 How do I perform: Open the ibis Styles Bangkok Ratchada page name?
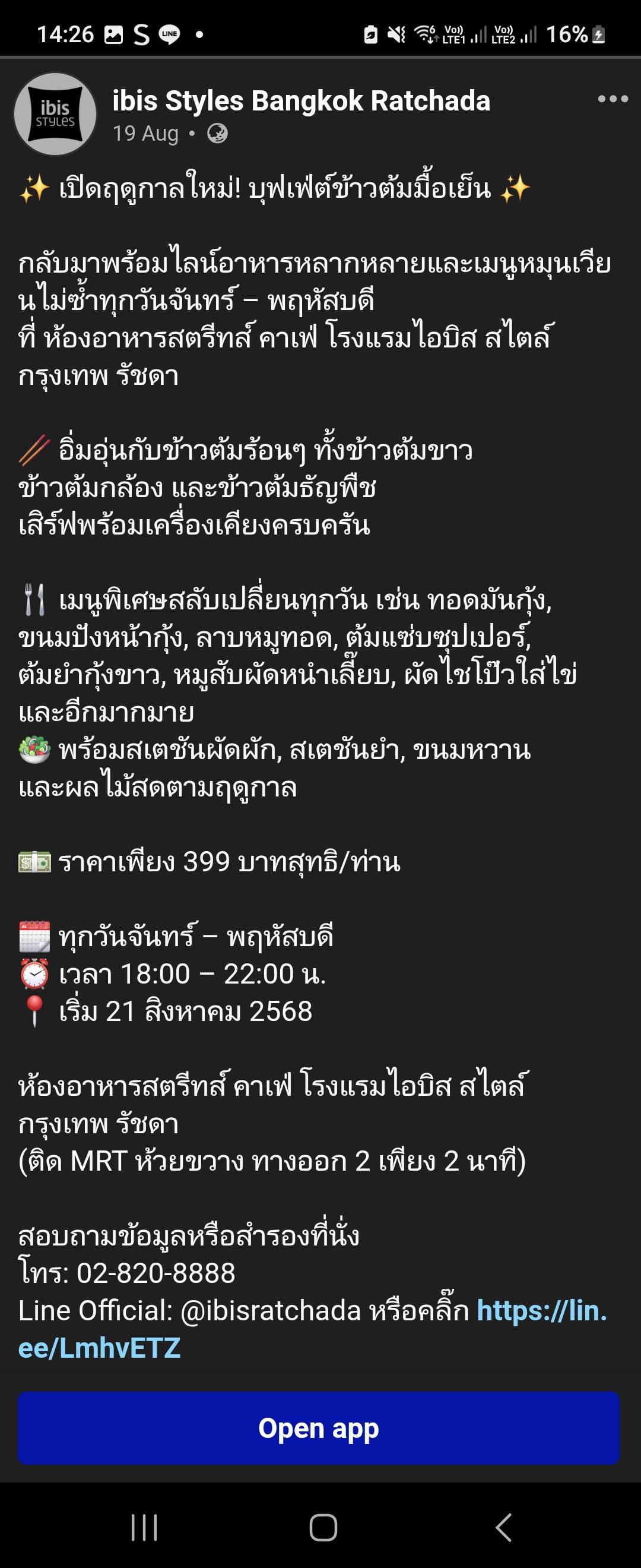click(x=300, y=101)
